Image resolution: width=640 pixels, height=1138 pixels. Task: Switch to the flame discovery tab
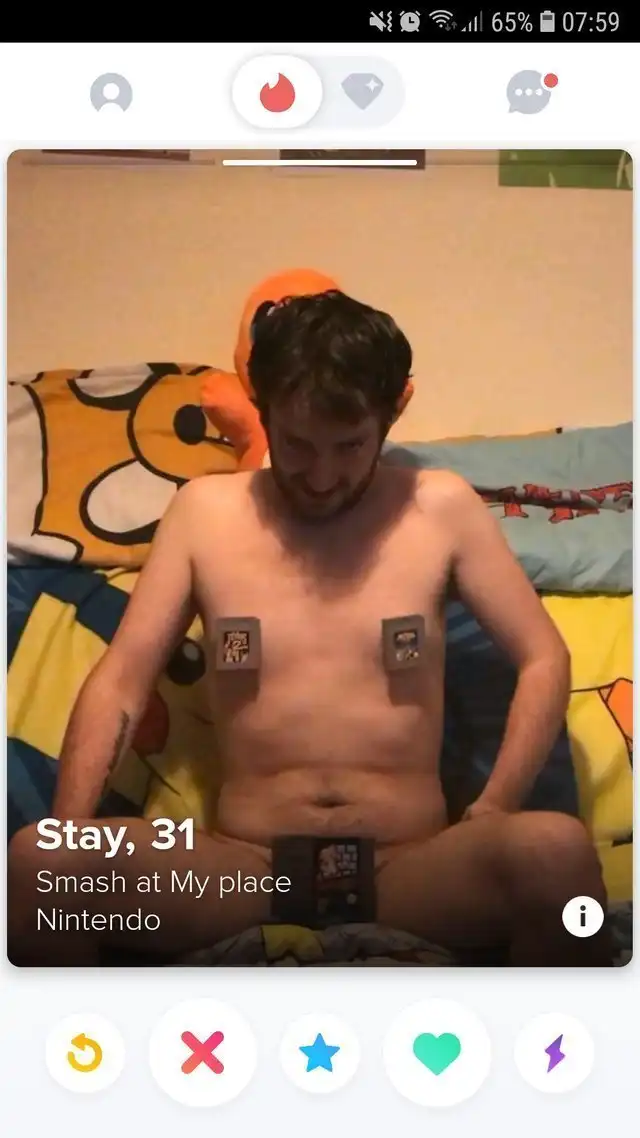click(277, 93)
